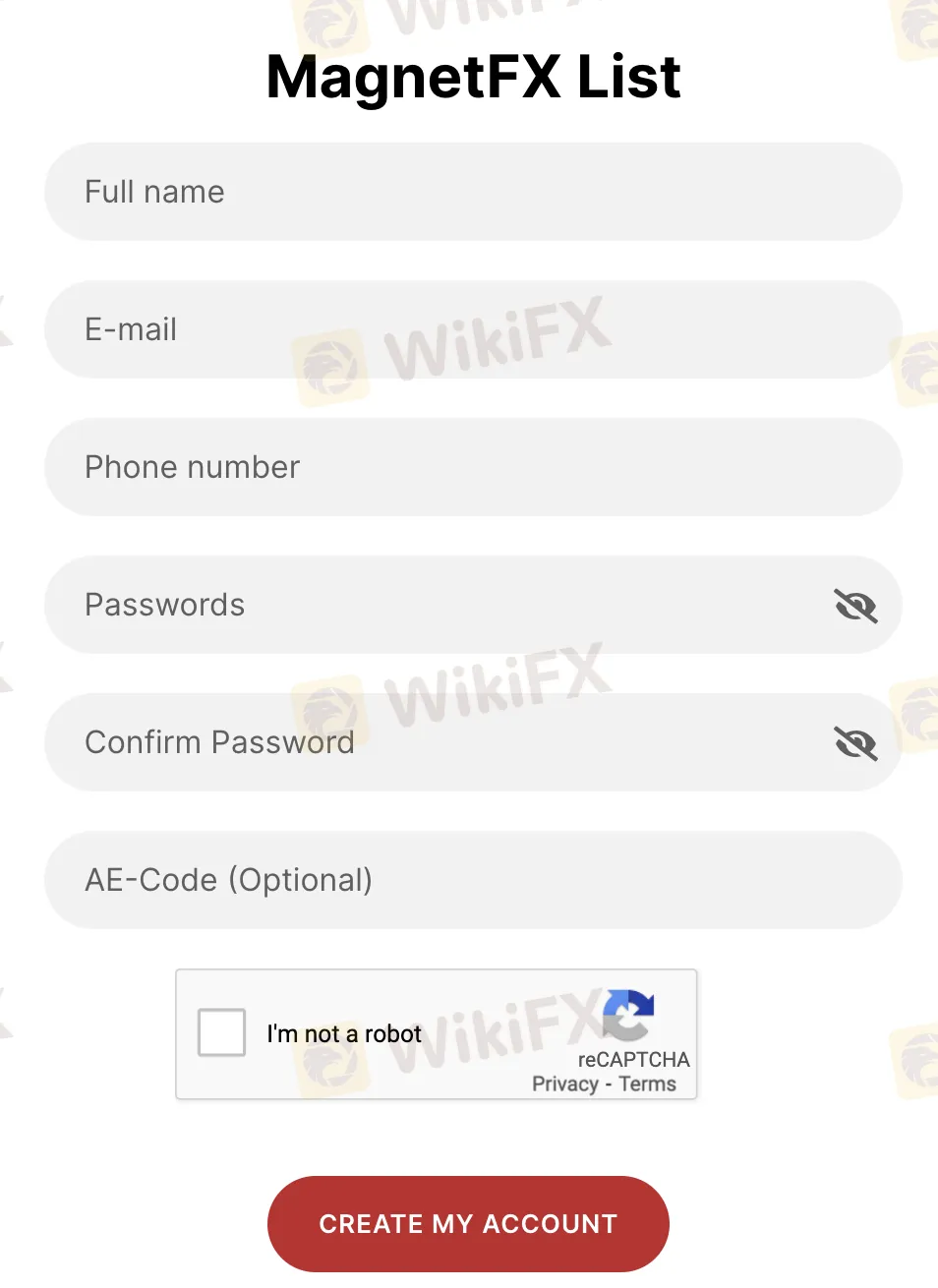This screenshot has width=938, height=1288.
Task: Tap the Full name field
Action: (x=472, y=192)
